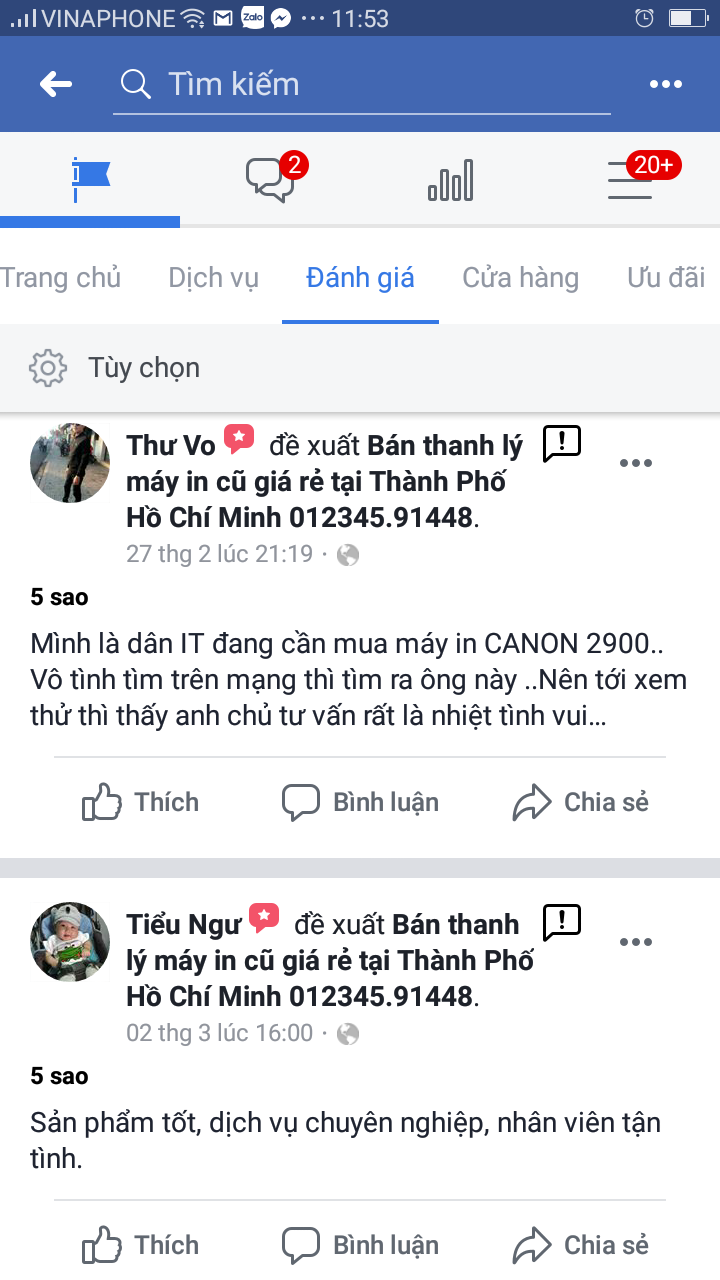Open the menu tab with 20+ badge
720x1280 pixels.
pos(632,180)
